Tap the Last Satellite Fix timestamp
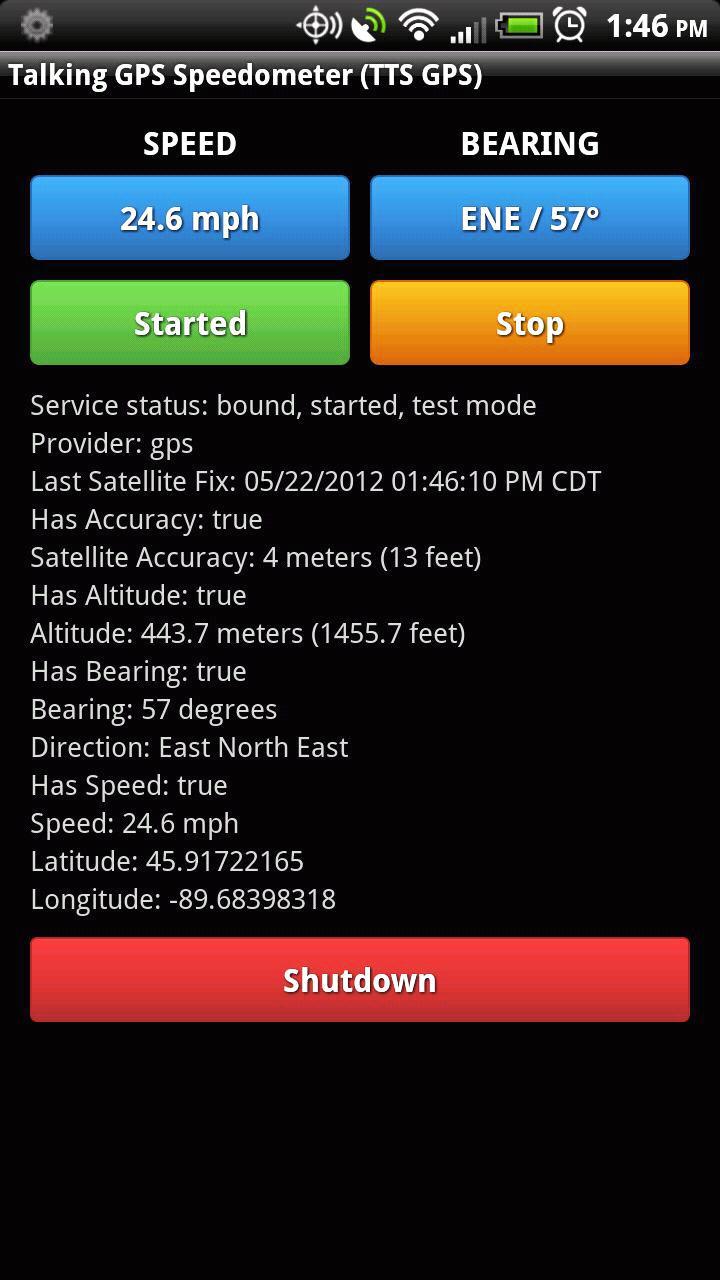This screenshot has width=720, height=1280. (x=315, y=481)
